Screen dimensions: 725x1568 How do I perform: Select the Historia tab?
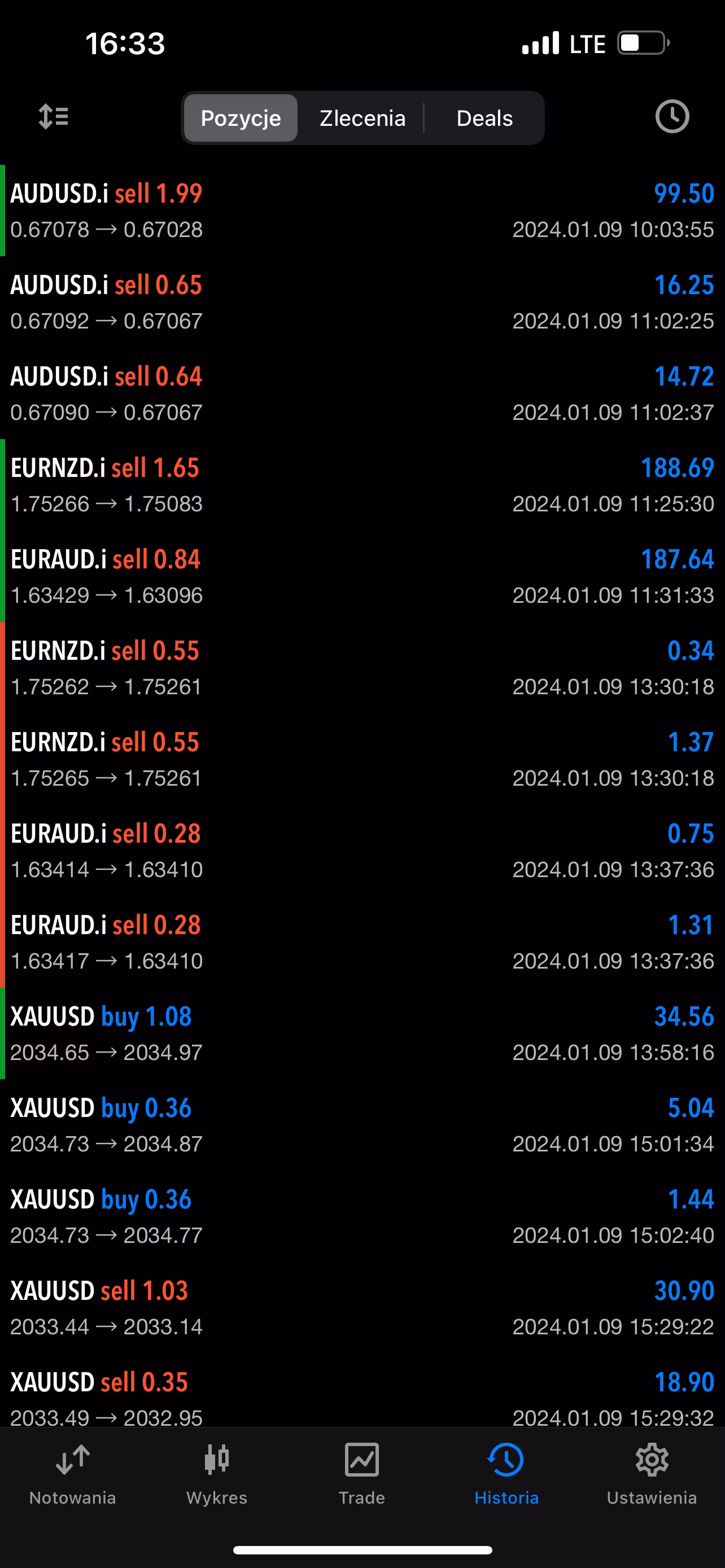[x=506, y=1473]
